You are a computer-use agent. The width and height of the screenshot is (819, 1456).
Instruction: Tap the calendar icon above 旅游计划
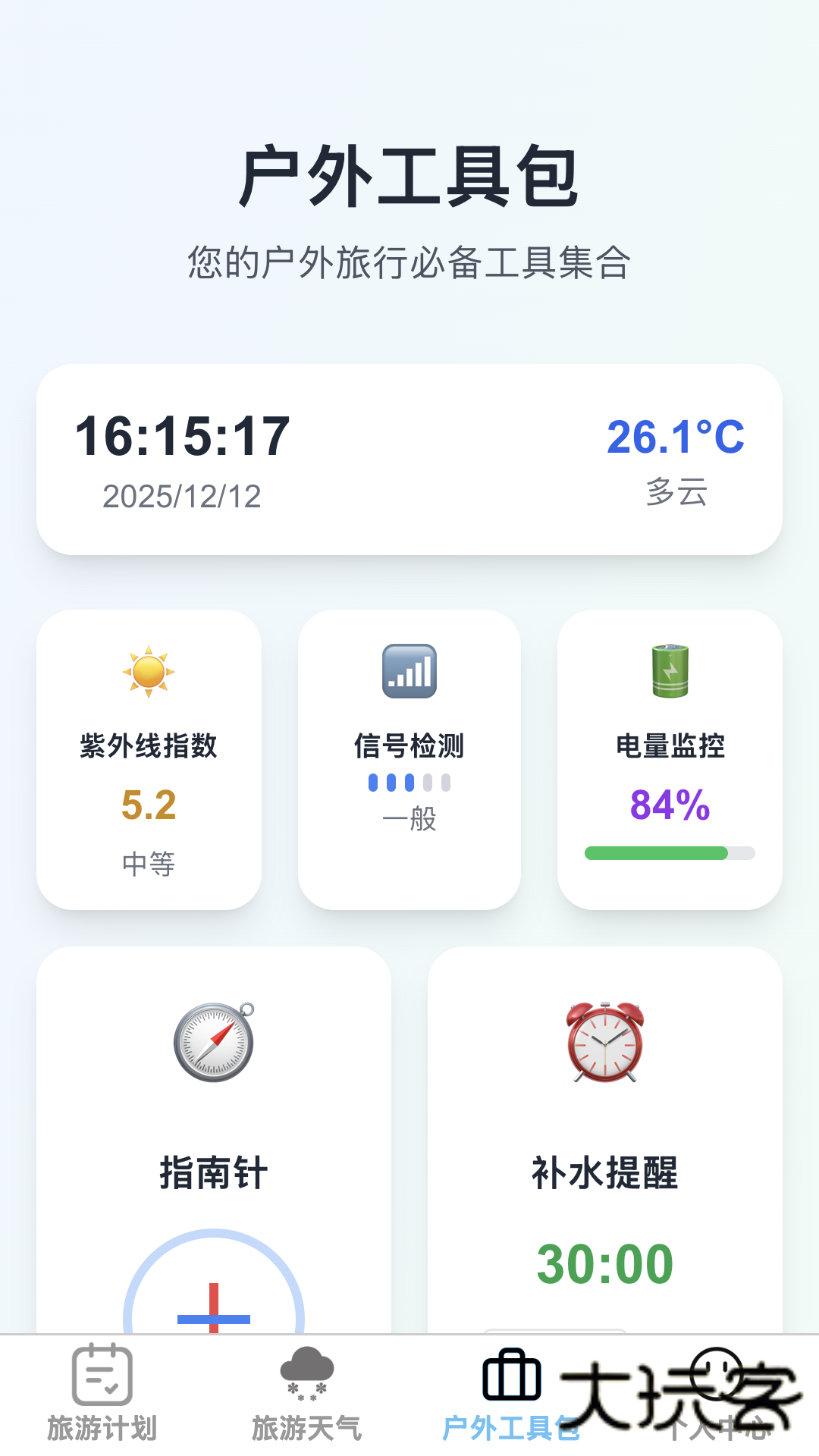pos(102,1374)
